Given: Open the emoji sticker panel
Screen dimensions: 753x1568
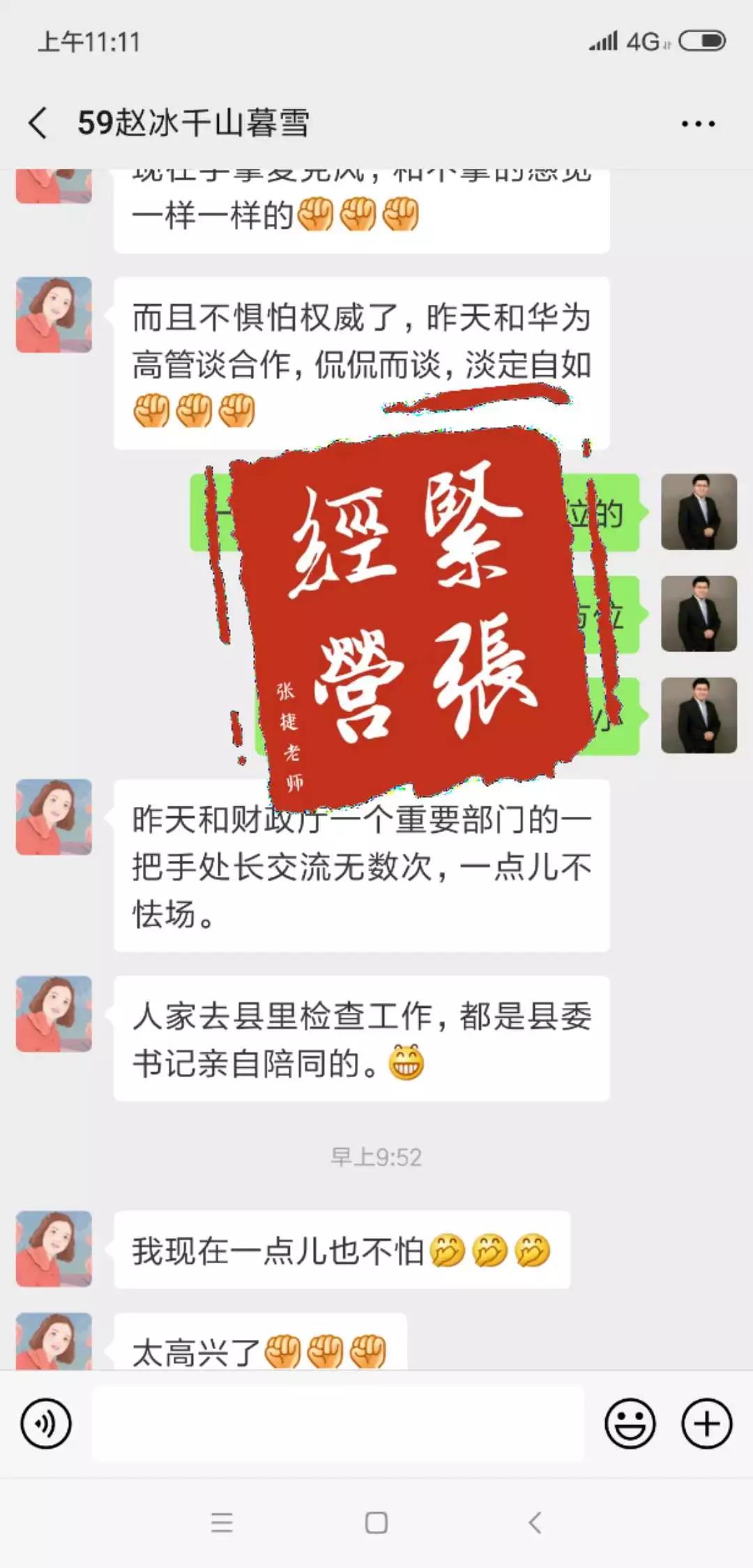Looking at the screenshot, I should [630, 1424].
